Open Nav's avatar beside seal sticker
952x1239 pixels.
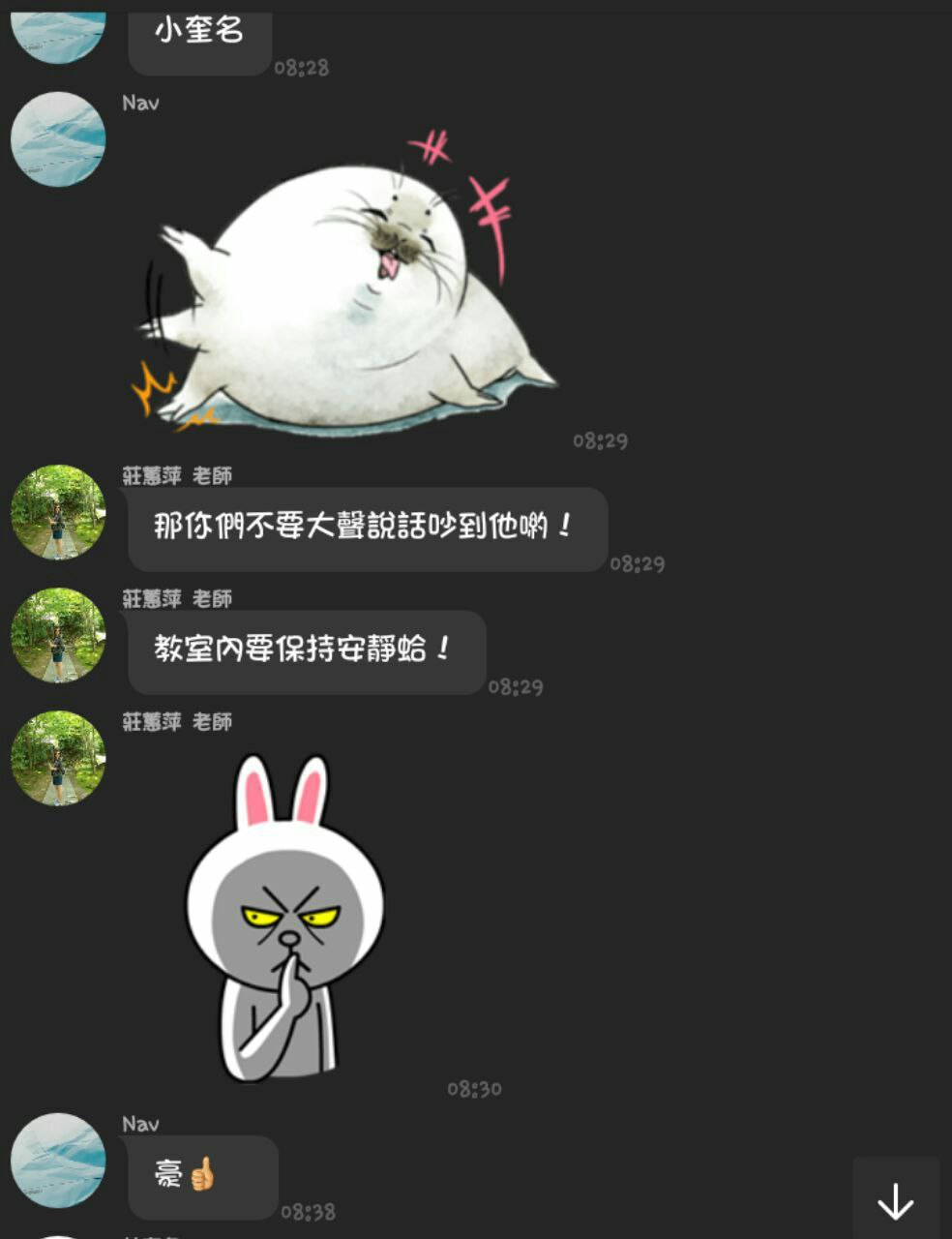tap(58, 139)
